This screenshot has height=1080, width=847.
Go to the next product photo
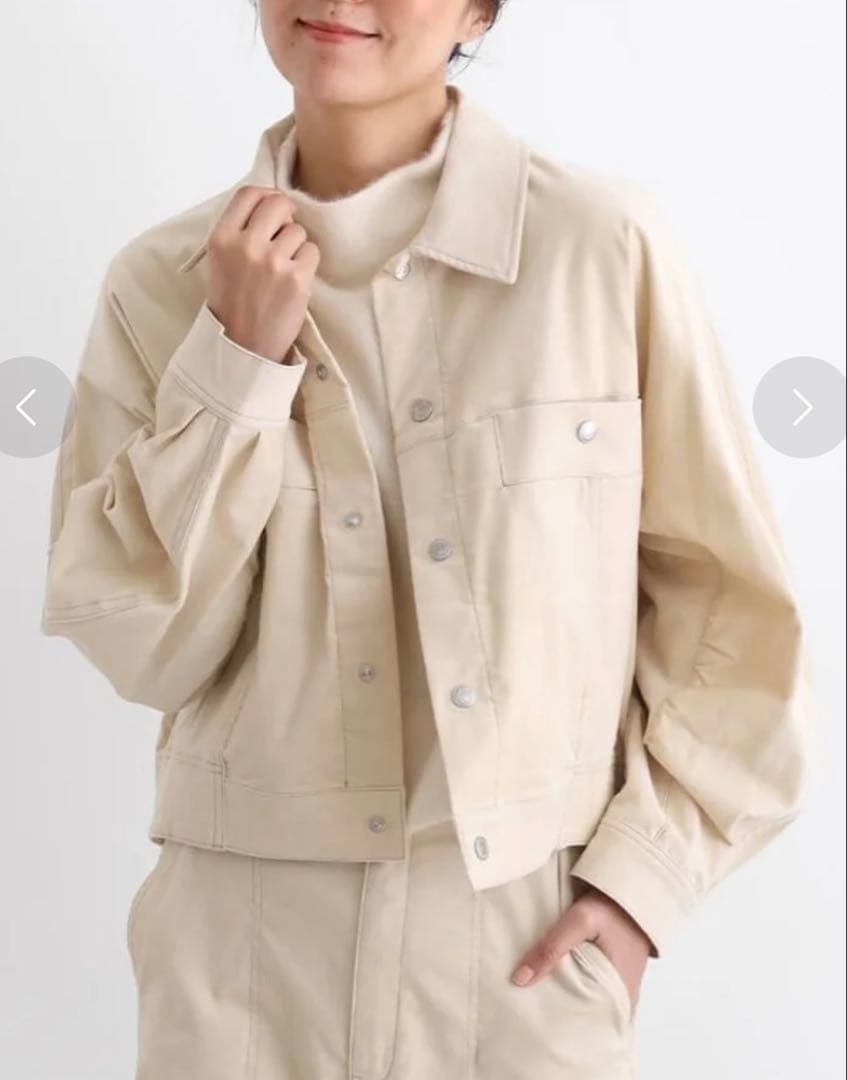(803, 407)
